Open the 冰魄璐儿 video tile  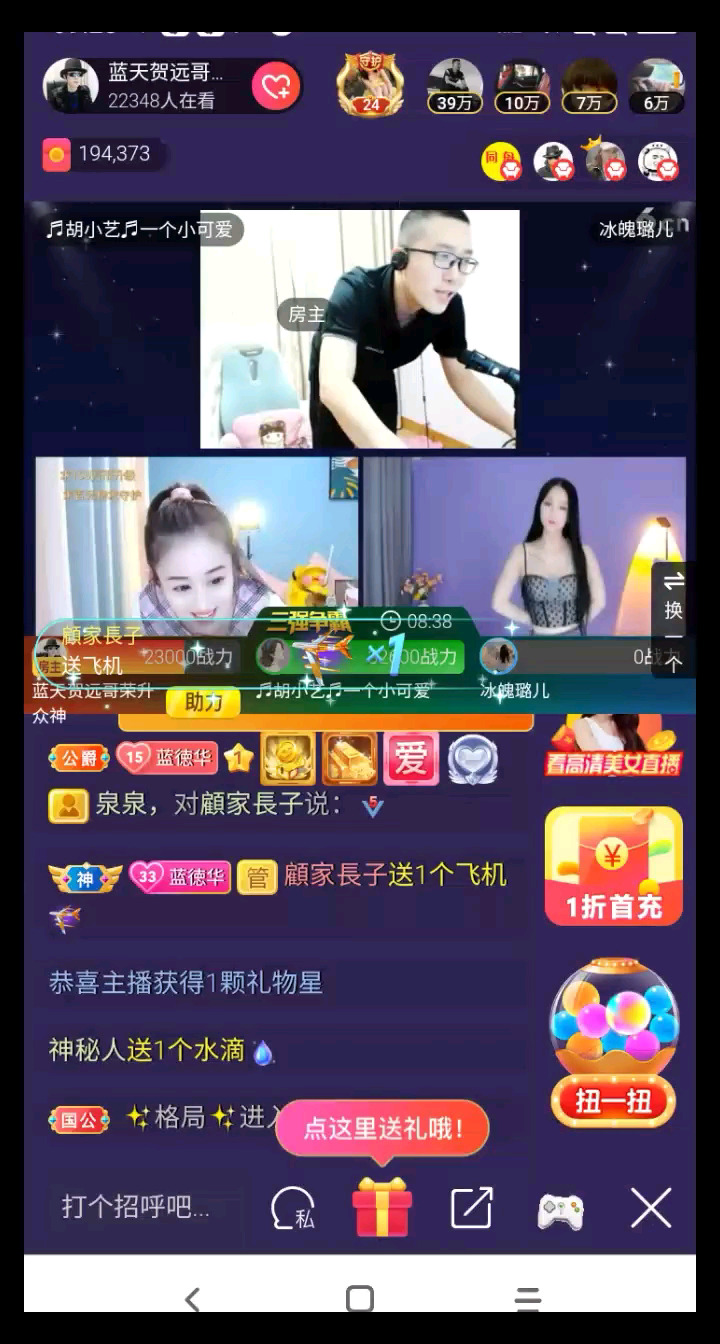click(x=525, y=545)
